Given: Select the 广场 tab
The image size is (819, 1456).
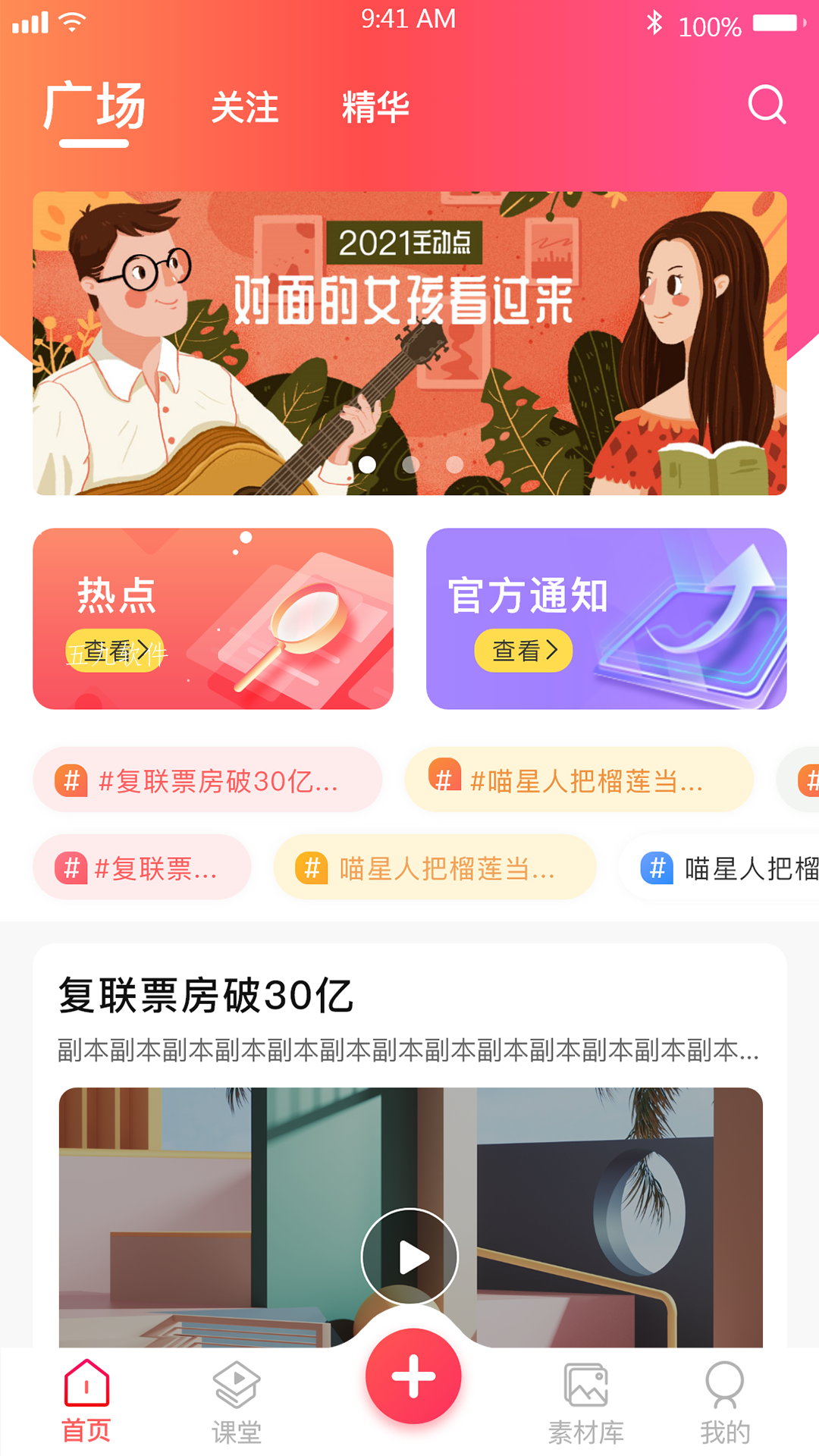Looking at the screenshot, I should (x=94, y=106).
